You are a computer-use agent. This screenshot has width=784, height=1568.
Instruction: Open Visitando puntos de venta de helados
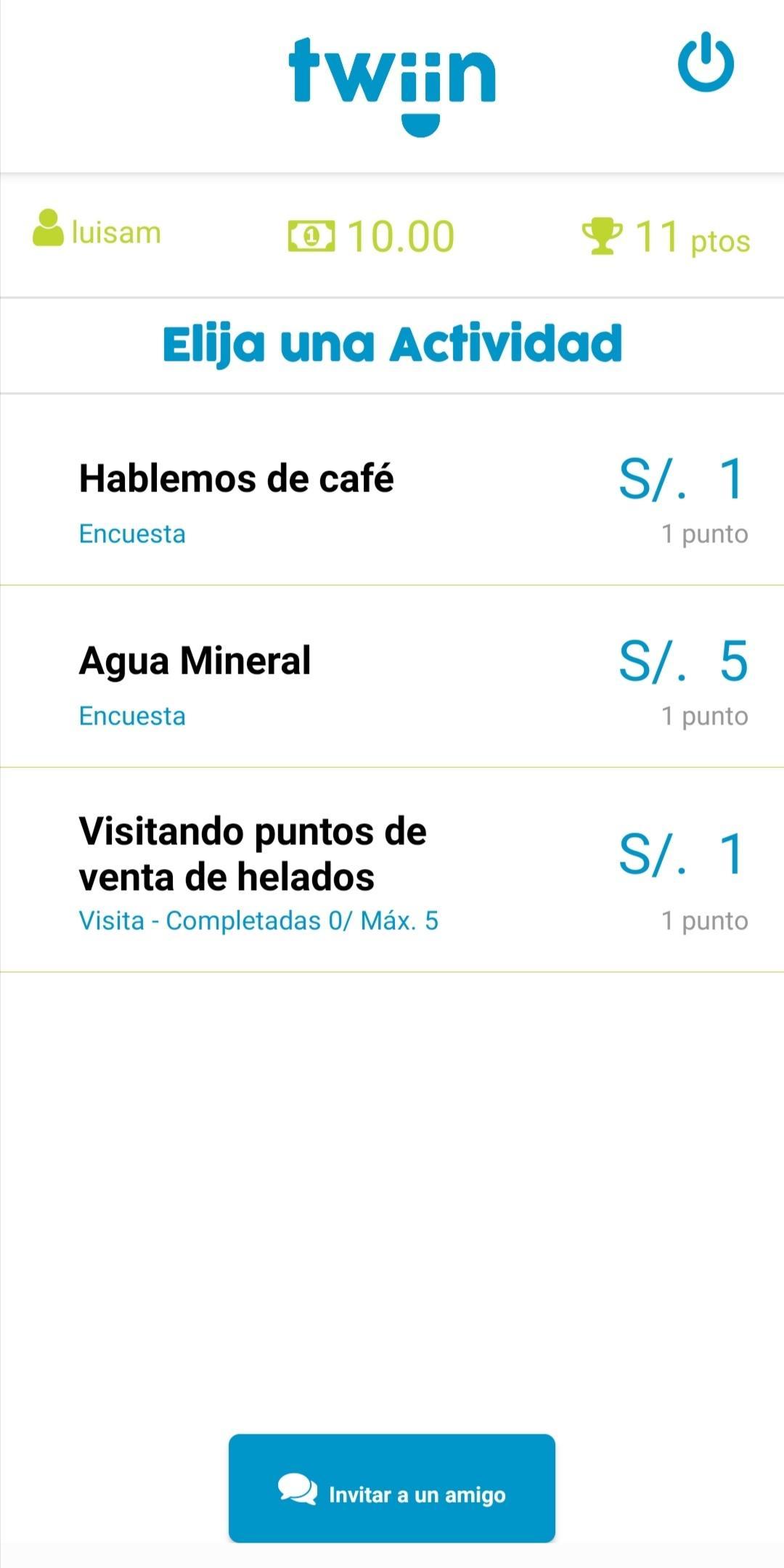click(392, 870)
